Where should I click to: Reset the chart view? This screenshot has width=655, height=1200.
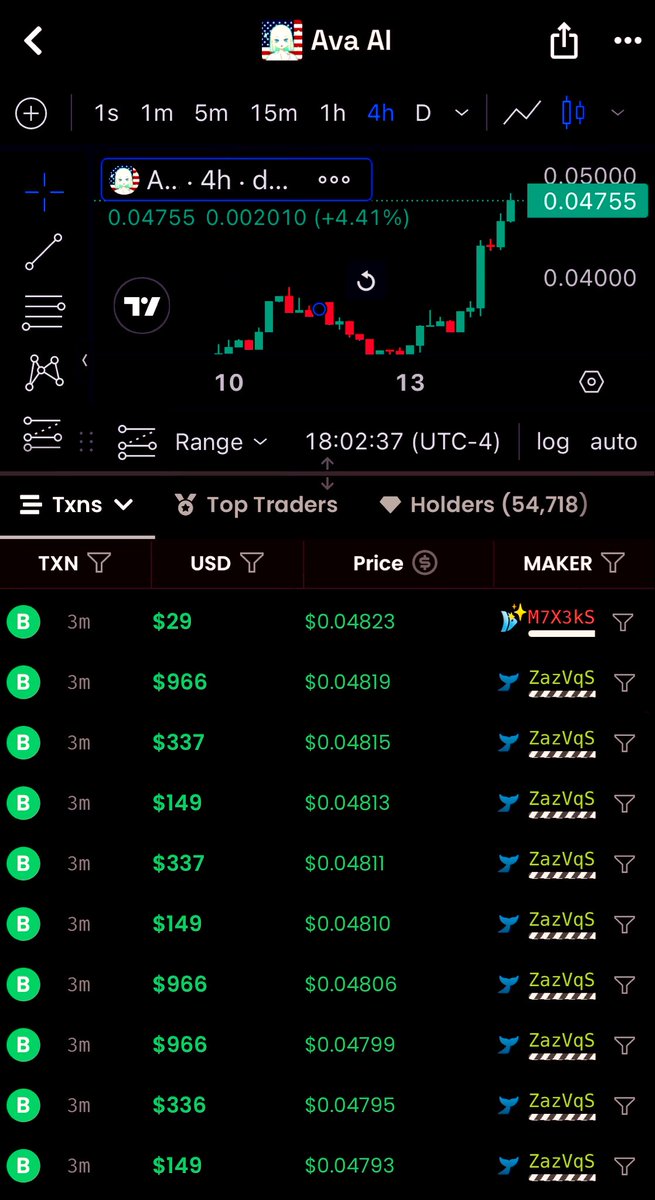click(x=366, y=281)
